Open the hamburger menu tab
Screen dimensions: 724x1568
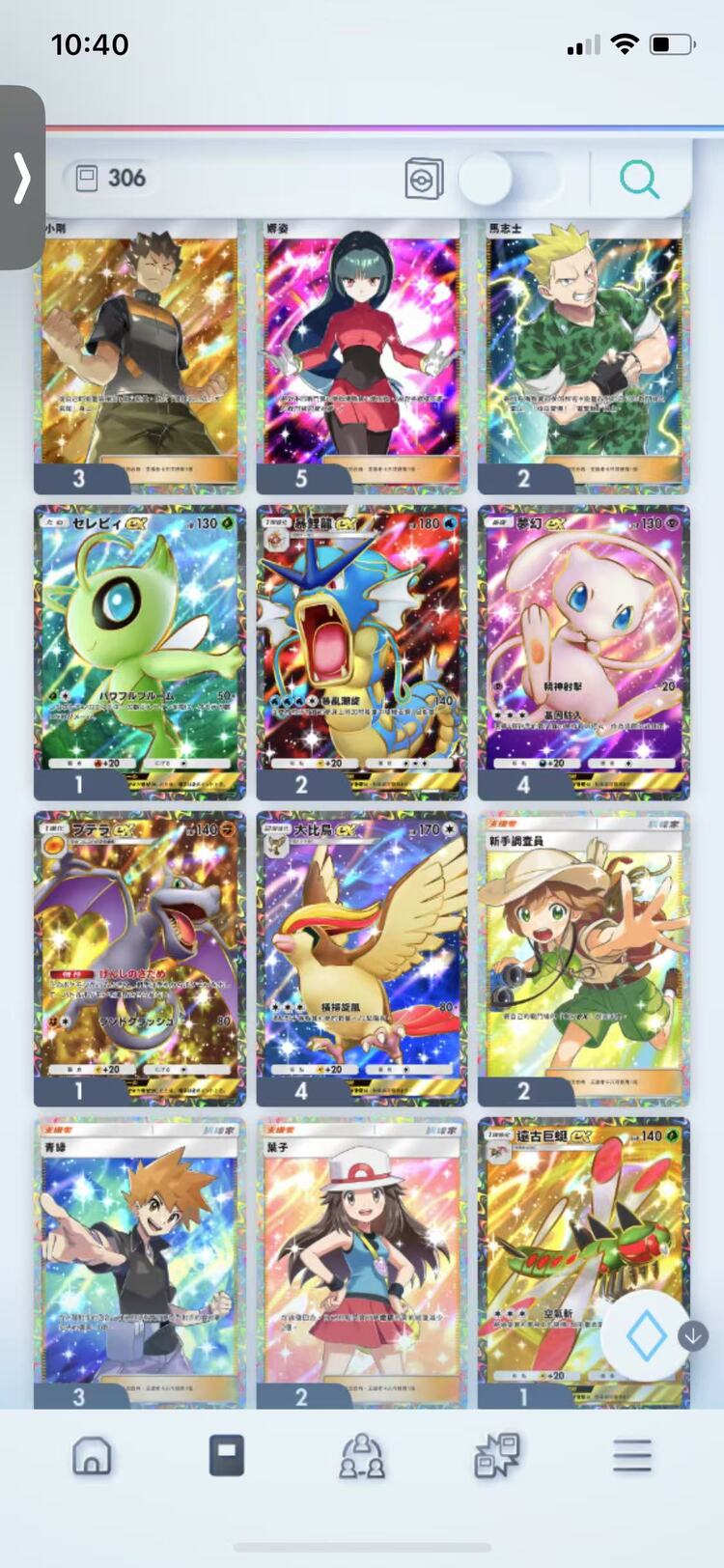631,1455
